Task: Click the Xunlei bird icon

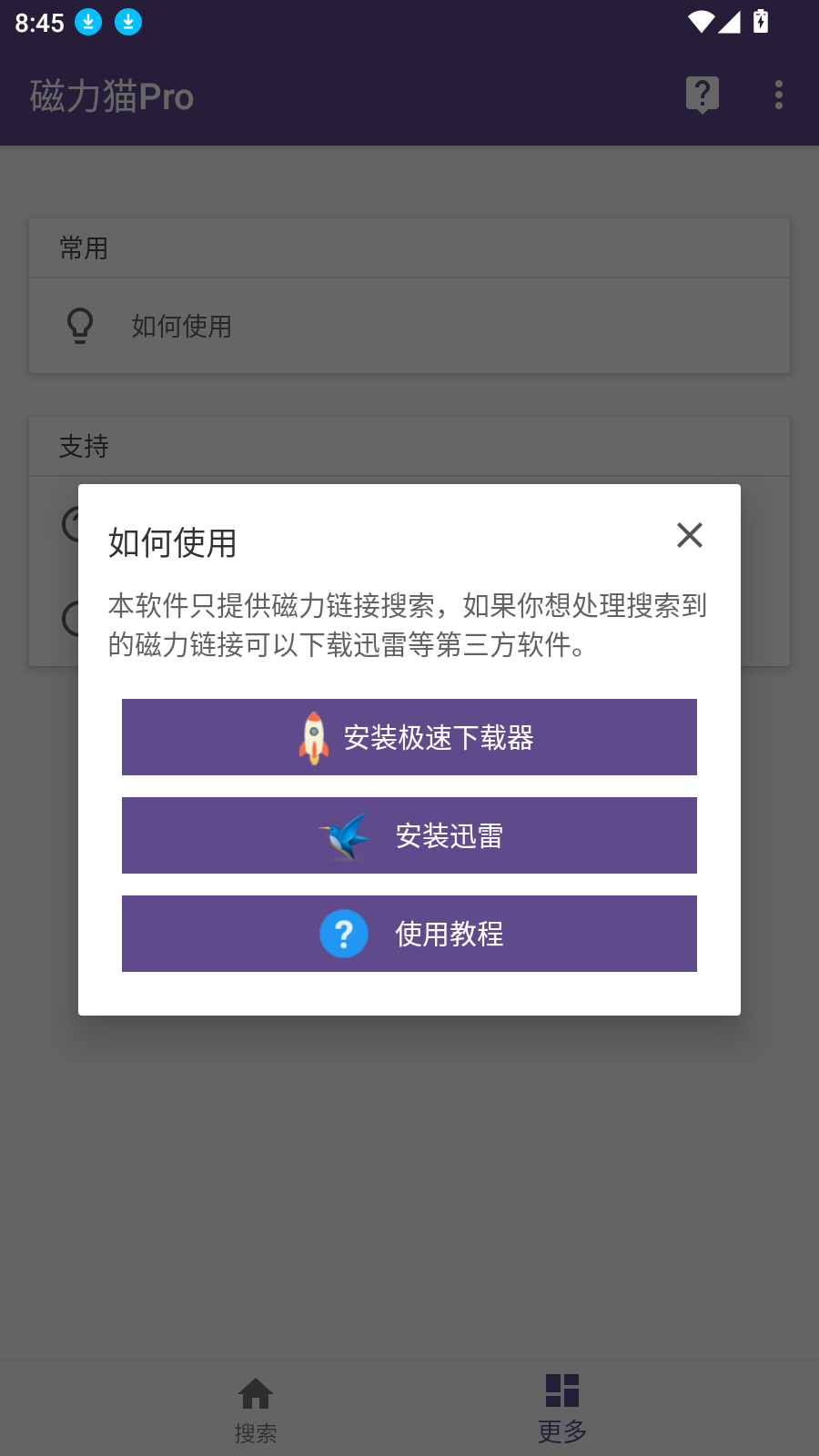Action: click(341, 835)
